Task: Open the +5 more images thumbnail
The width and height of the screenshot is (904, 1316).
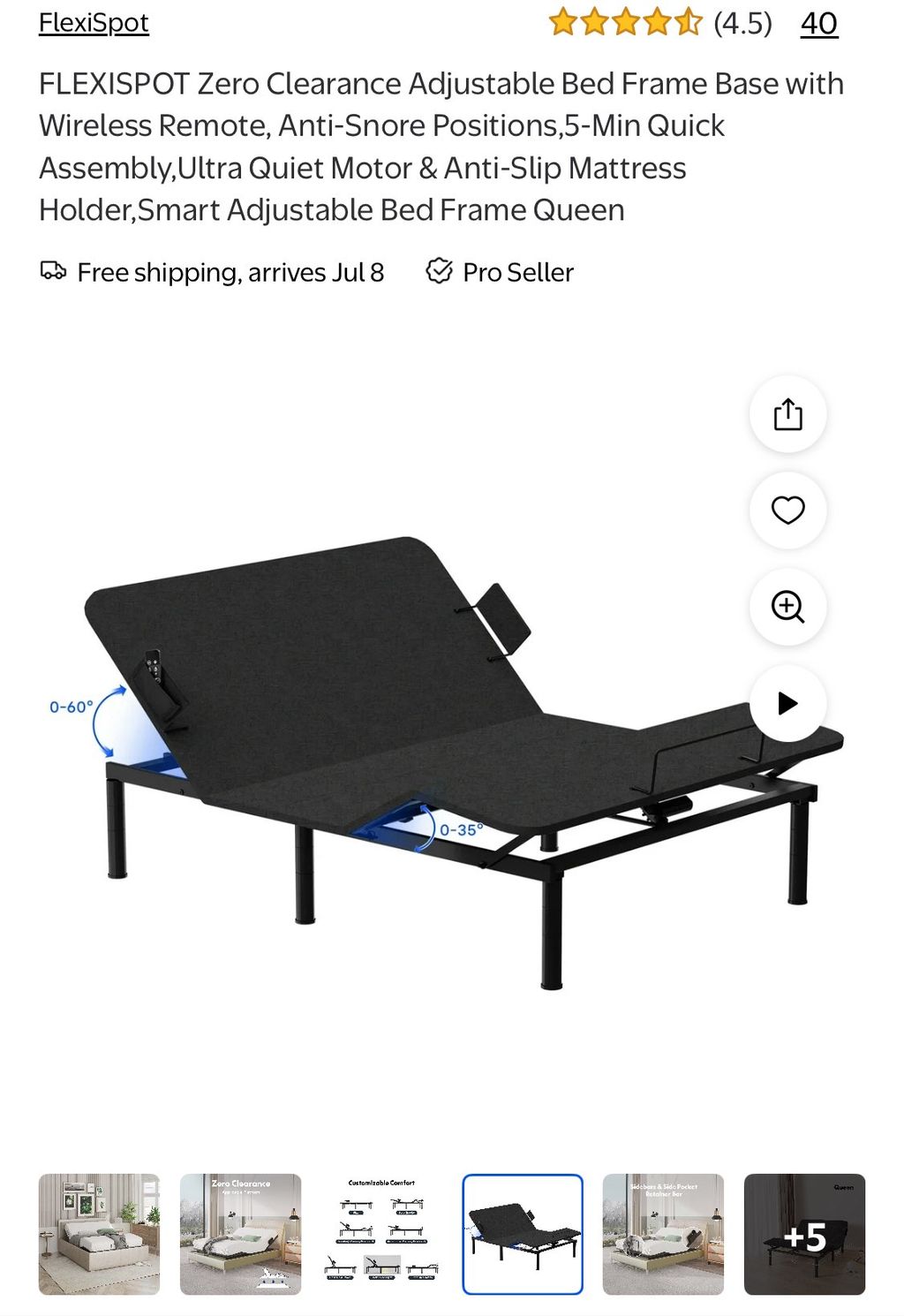Action: (804, 1234)
